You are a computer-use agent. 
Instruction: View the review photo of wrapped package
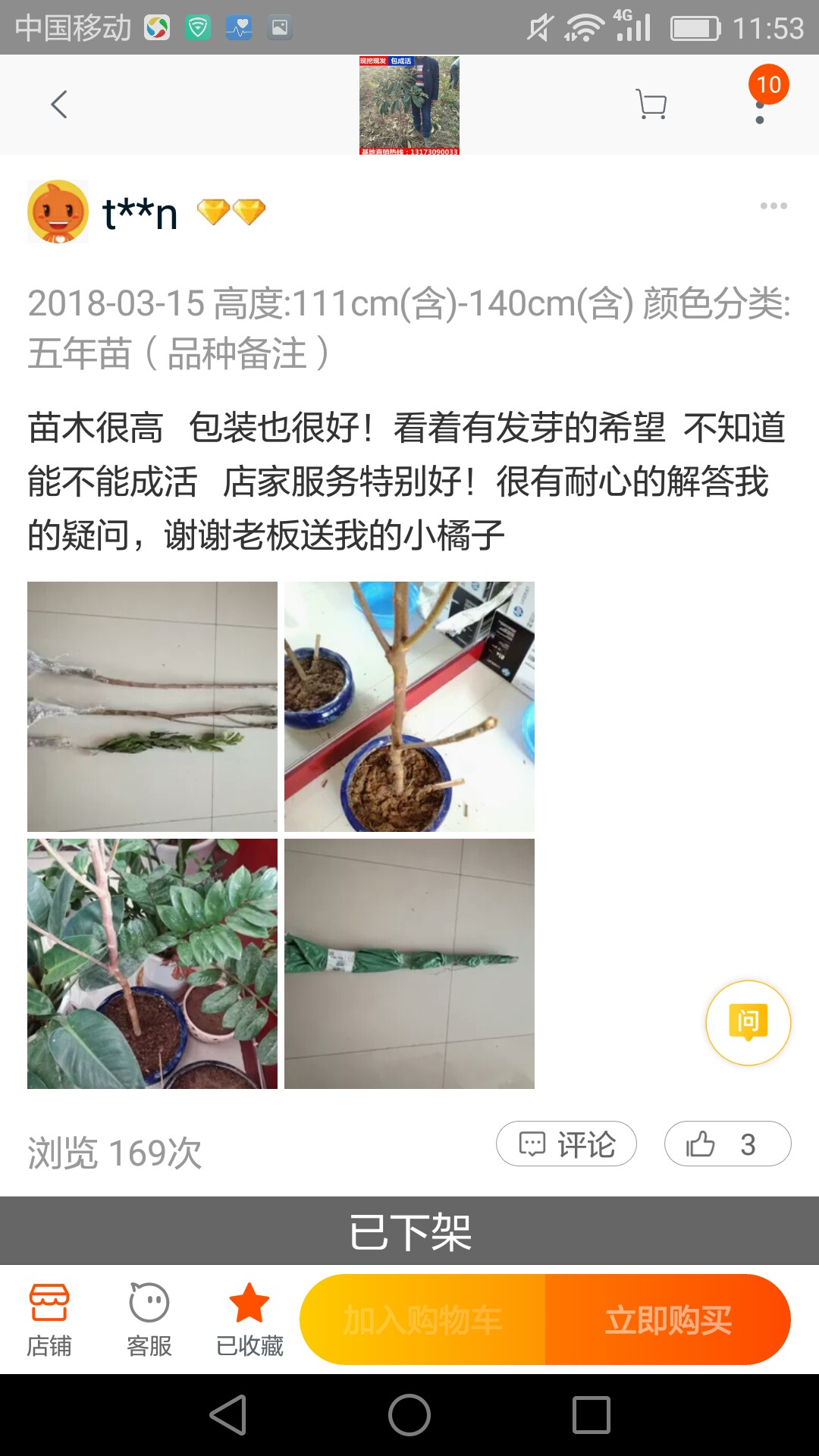click(409, 964)
